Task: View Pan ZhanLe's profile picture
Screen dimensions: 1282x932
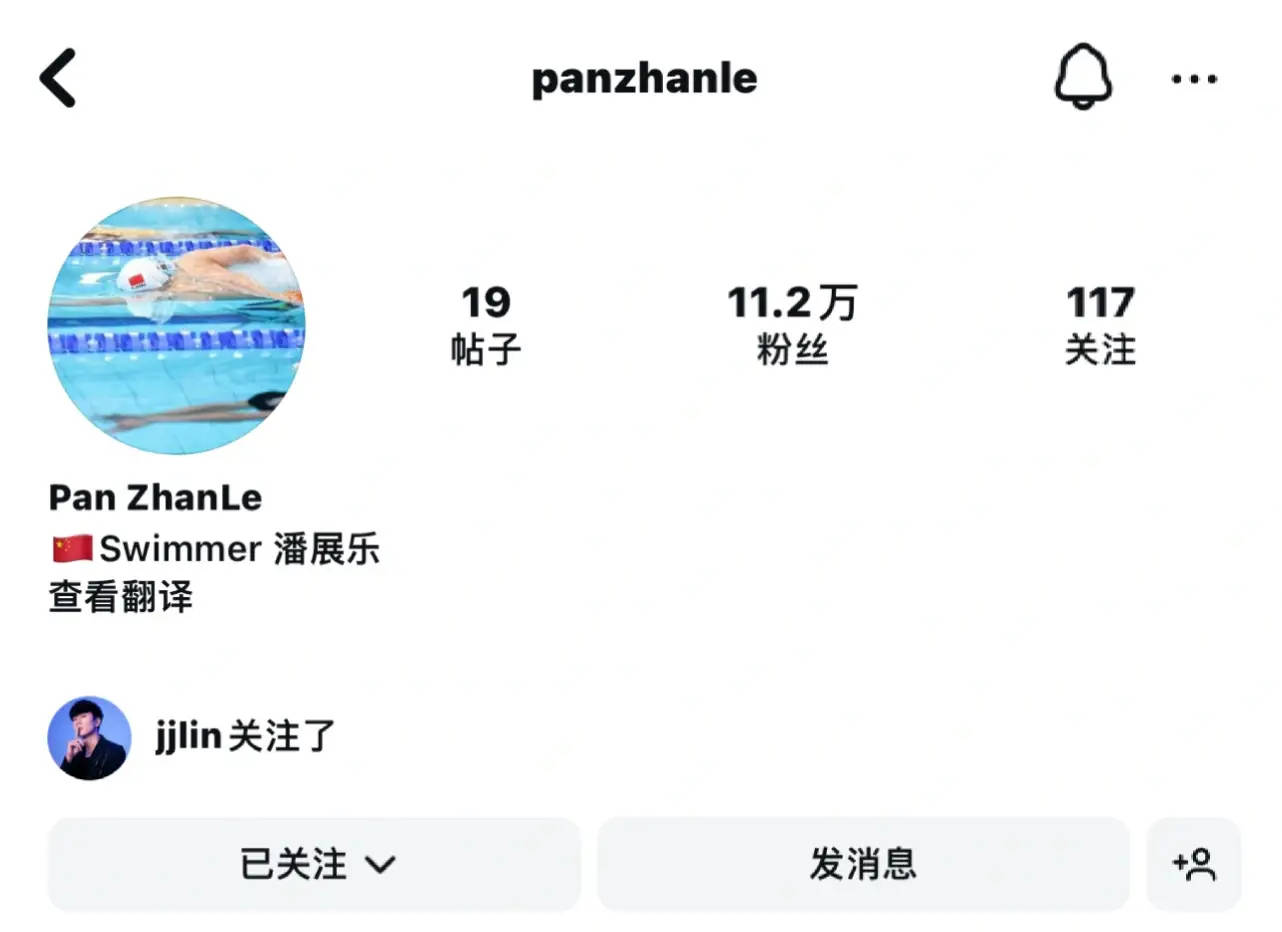Action: click(176, 325)
